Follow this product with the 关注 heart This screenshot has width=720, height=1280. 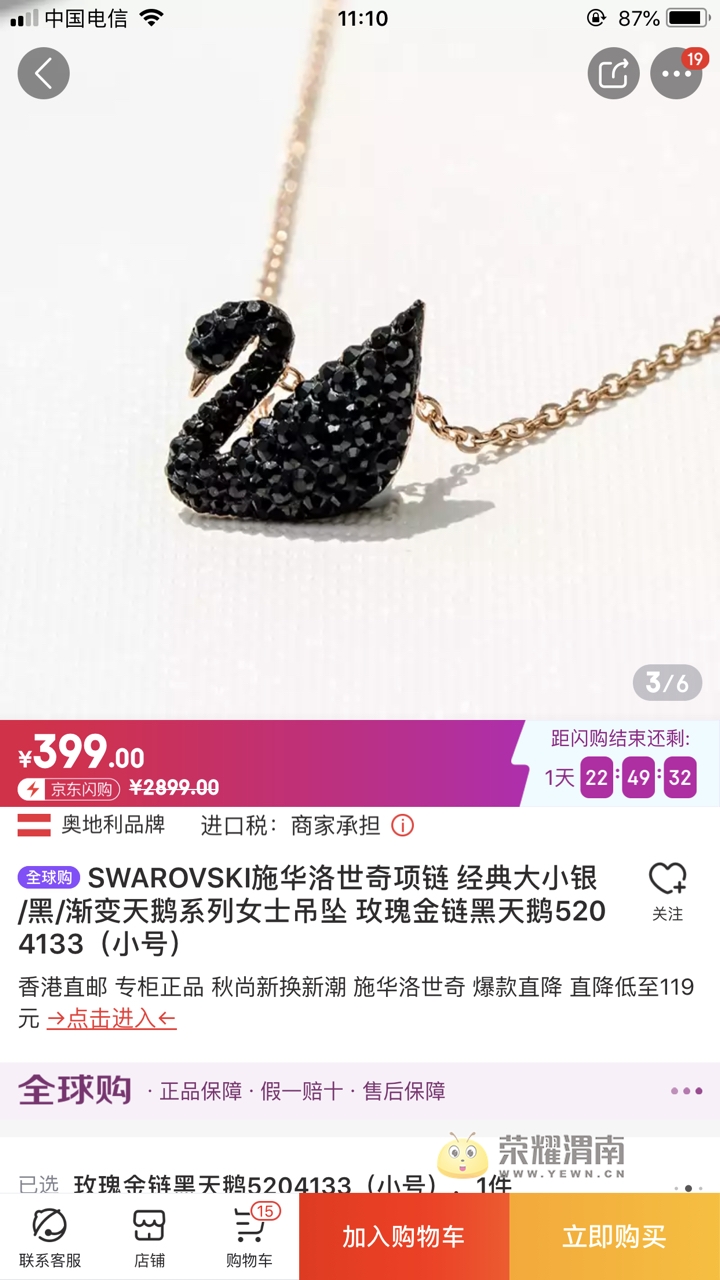[667, 890]
